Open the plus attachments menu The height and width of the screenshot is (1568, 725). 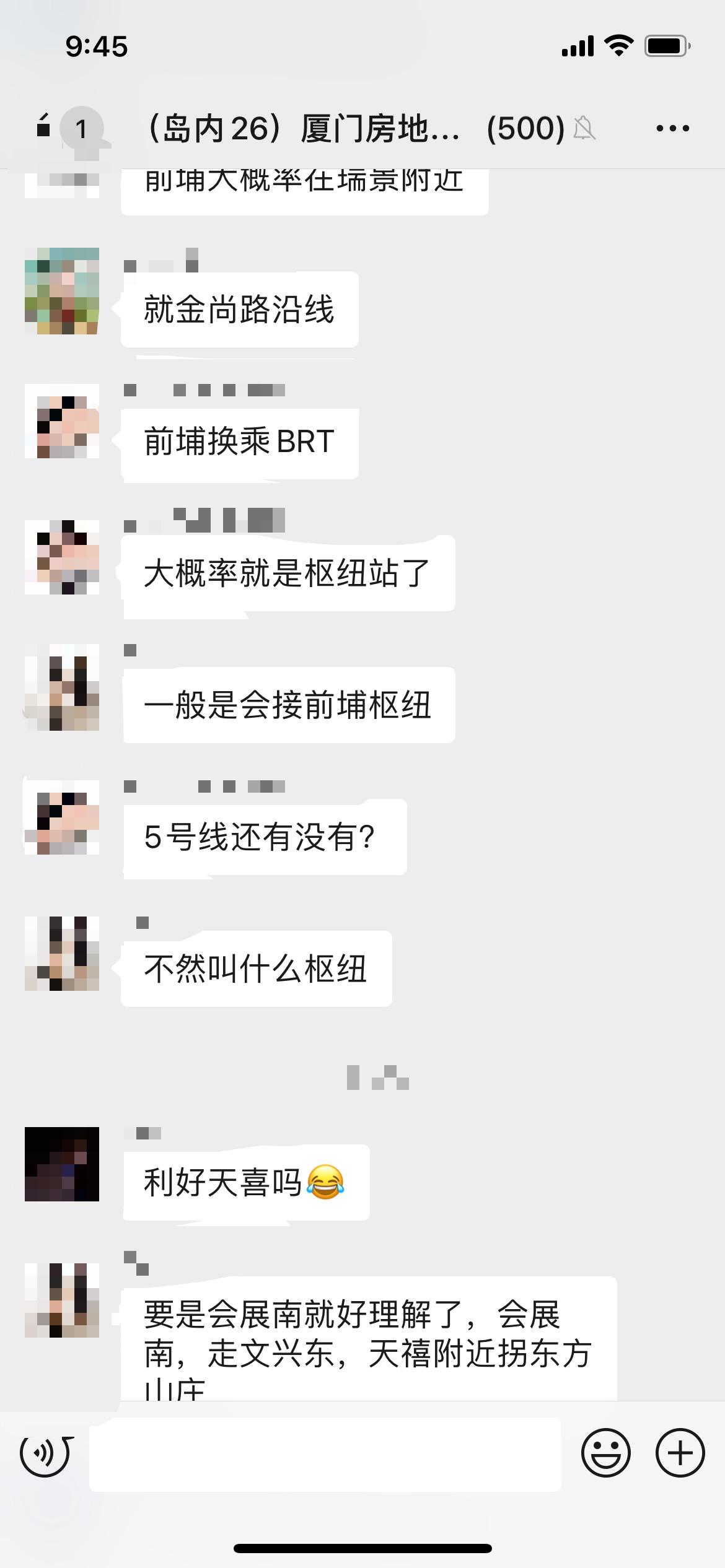coord(680,1453)
